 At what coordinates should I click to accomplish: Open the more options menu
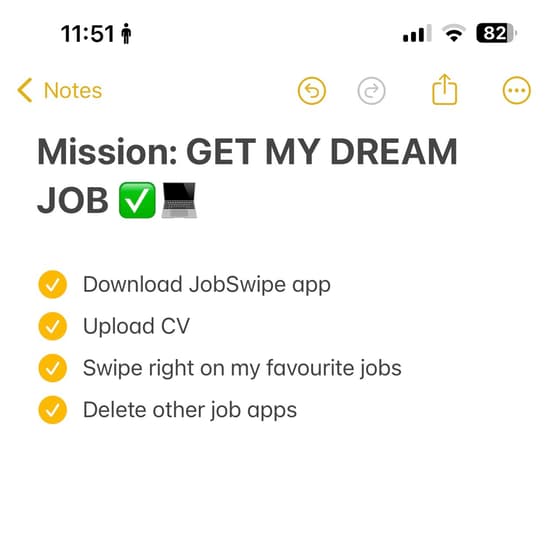coord(517,91)
